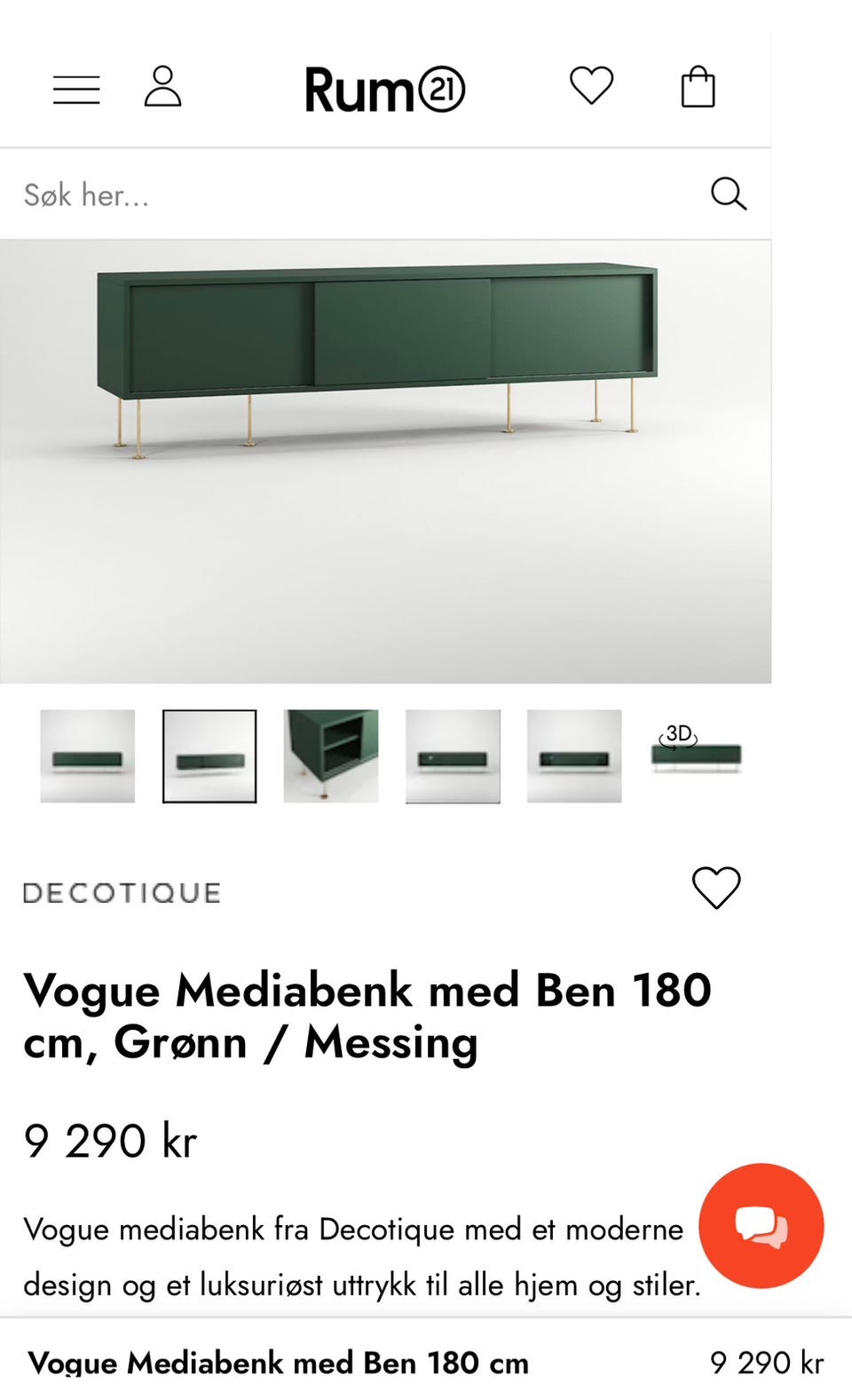
Task: Toggle favorite heart for the Vogue Mediabenk
Action: [717, 888]
